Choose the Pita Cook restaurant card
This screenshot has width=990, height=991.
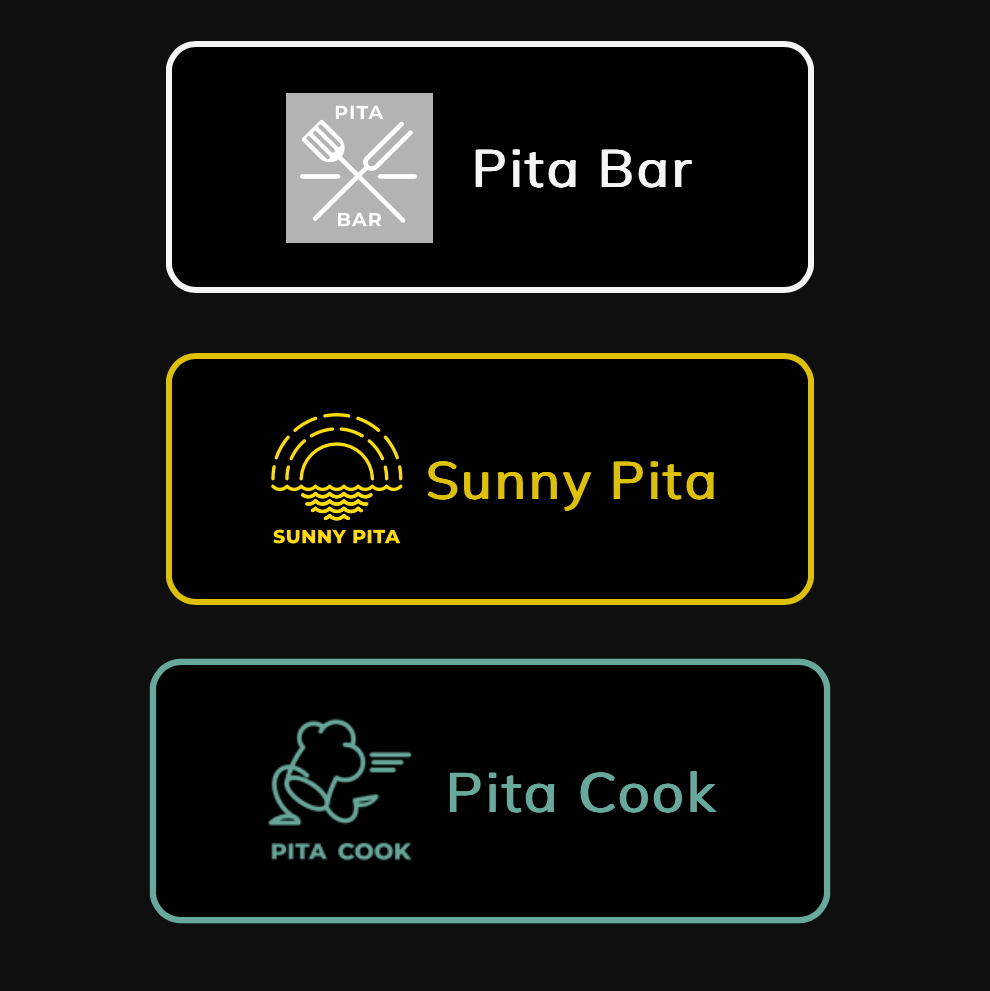pyautogui.click(x=490, y=791)
